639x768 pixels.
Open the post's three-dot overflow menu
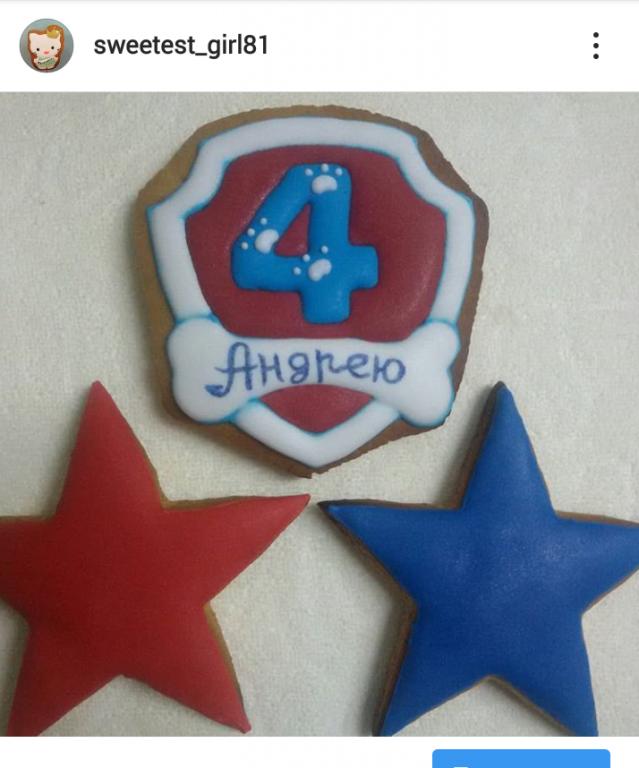596,45
